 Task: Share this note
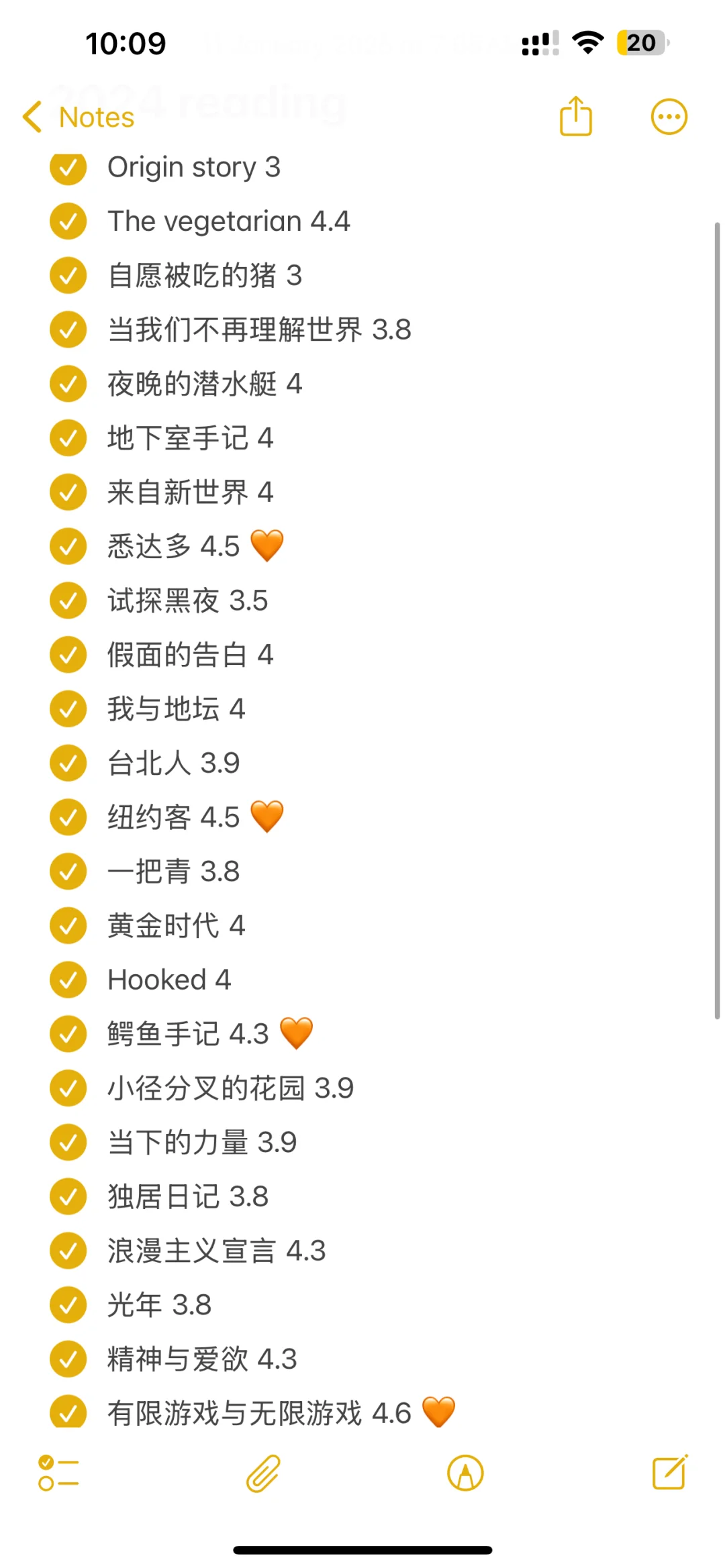point(576,116)
